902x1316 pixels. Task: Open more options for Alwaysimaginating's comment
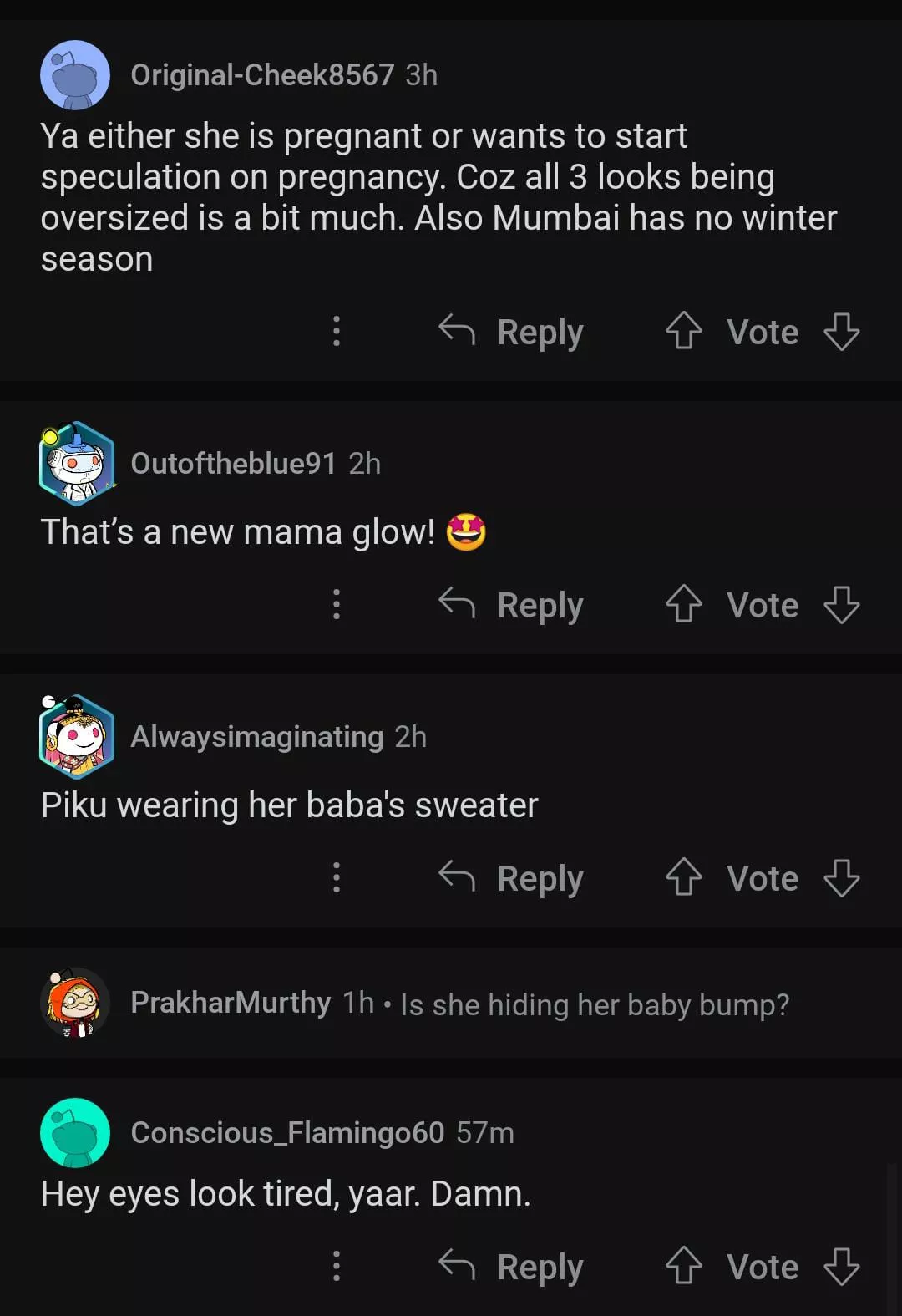point(336,877)
